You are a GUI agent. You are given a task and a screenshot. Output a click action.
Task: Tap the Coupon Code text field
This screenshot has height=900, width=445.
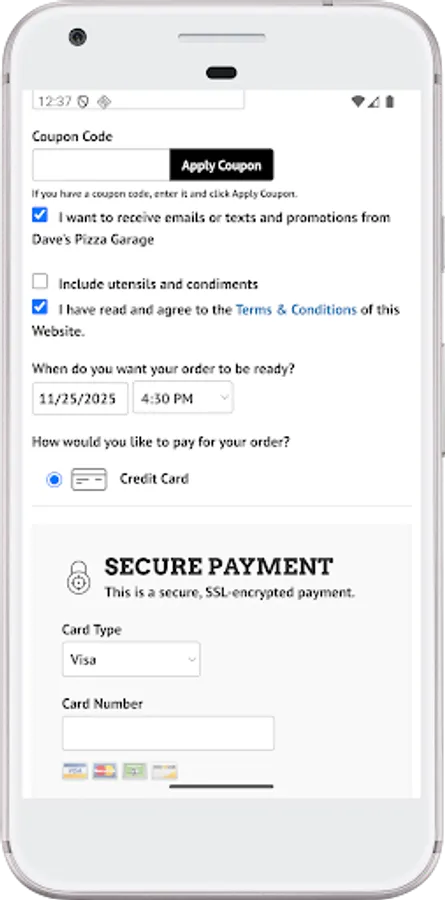101,165
